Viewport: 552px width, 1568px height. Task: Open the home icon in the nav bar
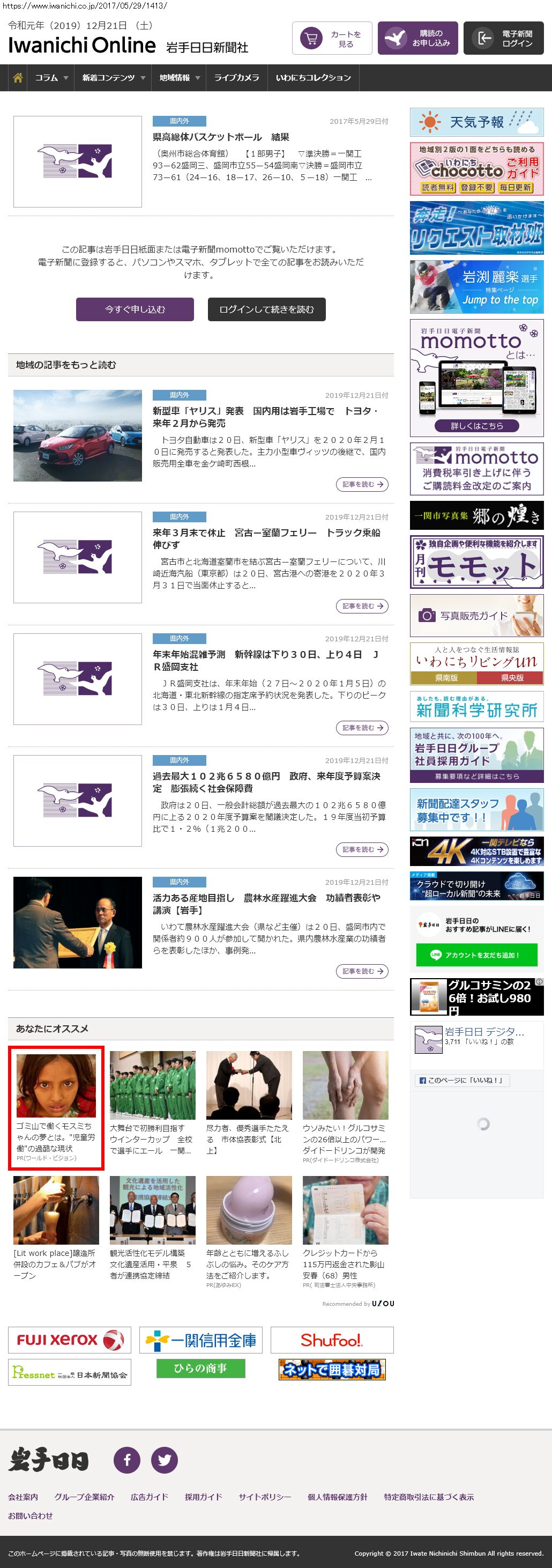18,77
